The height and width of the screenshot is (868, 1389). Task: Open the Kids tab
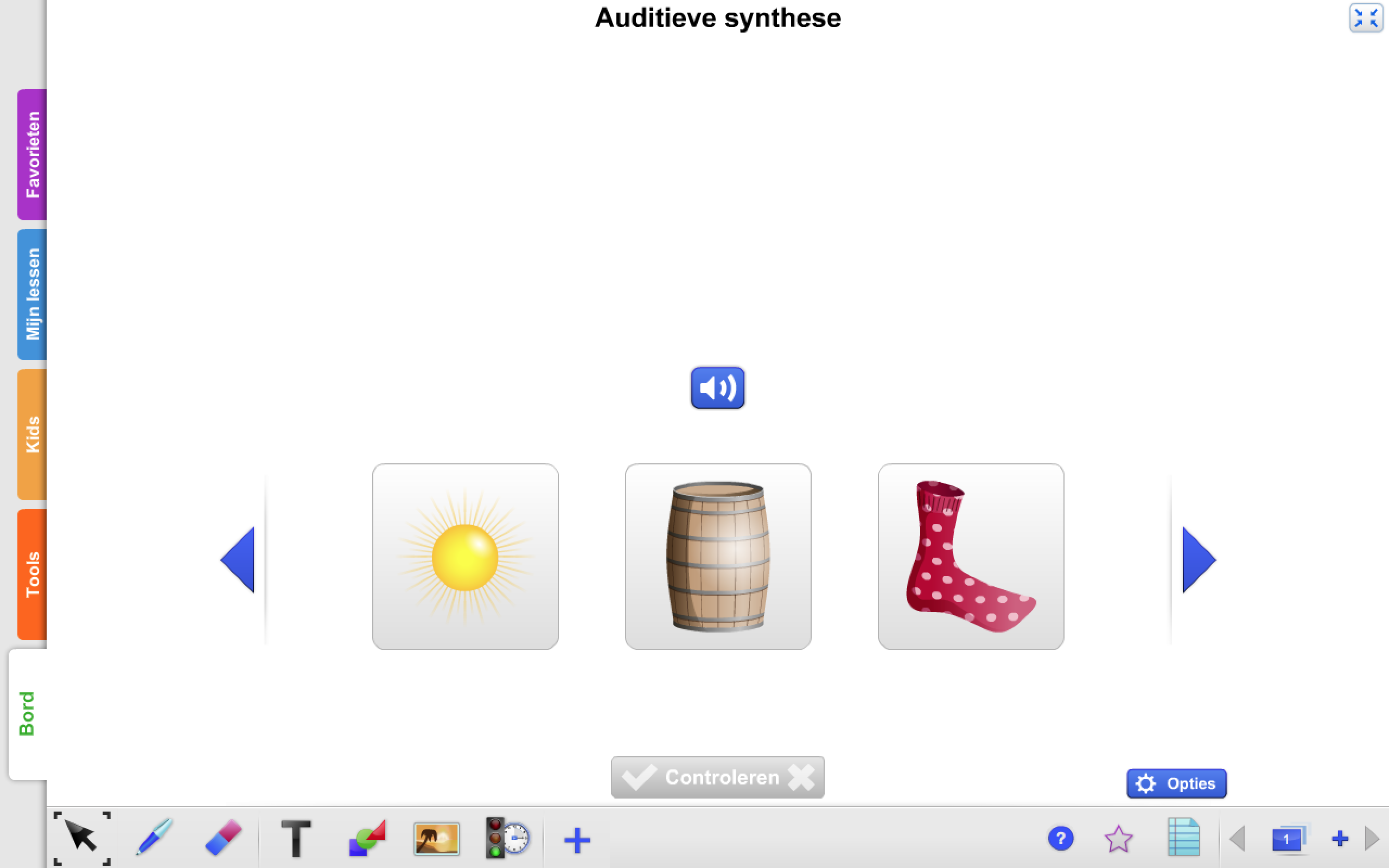32,434
